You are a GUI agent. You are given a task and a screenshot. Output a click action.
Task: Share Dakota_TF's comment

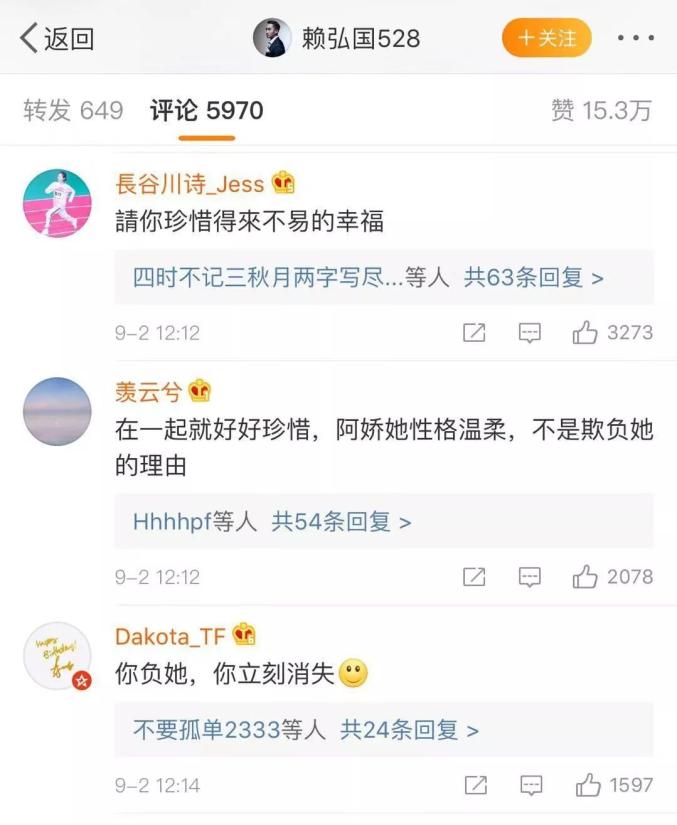click(474, 785)
